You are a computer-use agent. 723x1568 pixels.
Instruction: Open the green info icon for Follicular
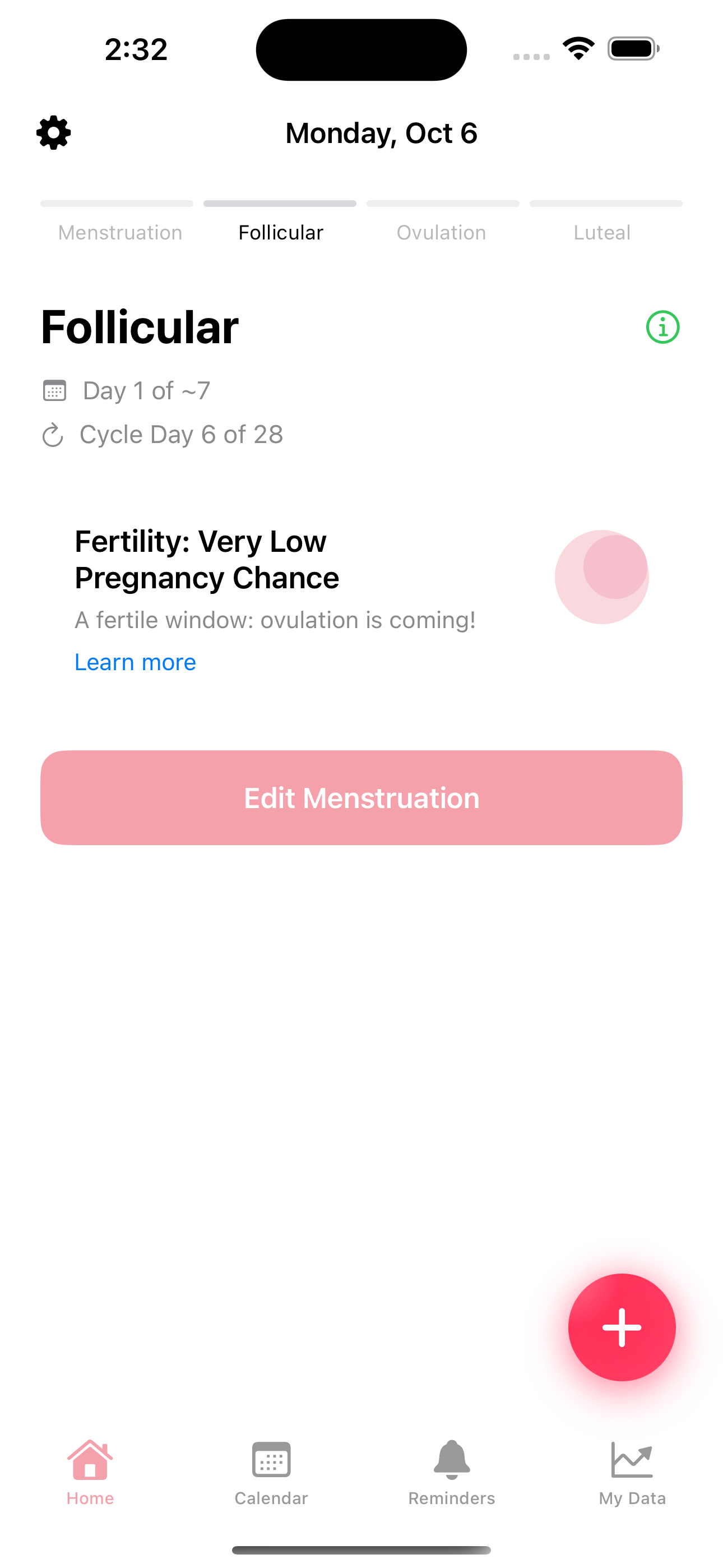point(662,328)
